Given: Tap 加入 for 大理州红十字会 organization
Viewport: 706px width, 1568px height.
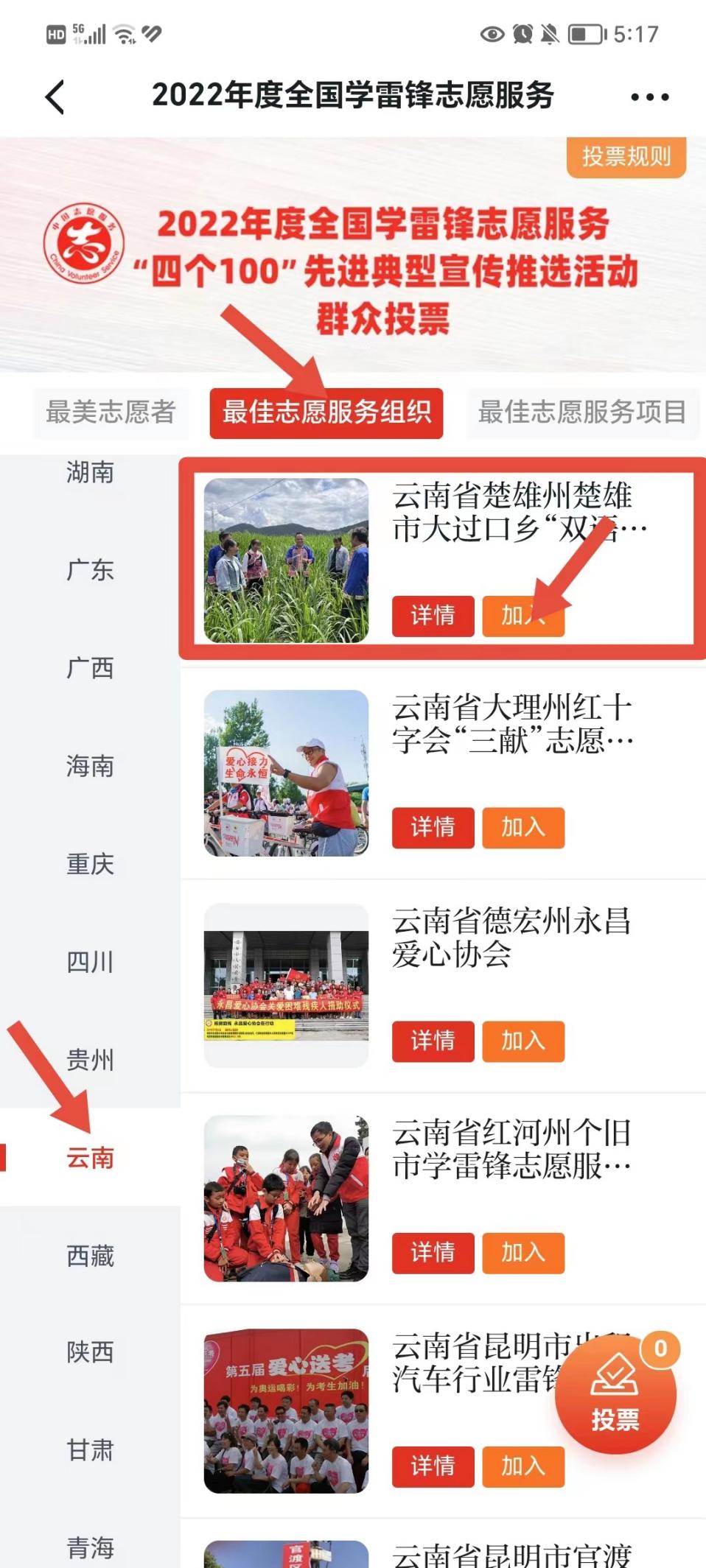Looking at the screenshot, I should [523, 828].
